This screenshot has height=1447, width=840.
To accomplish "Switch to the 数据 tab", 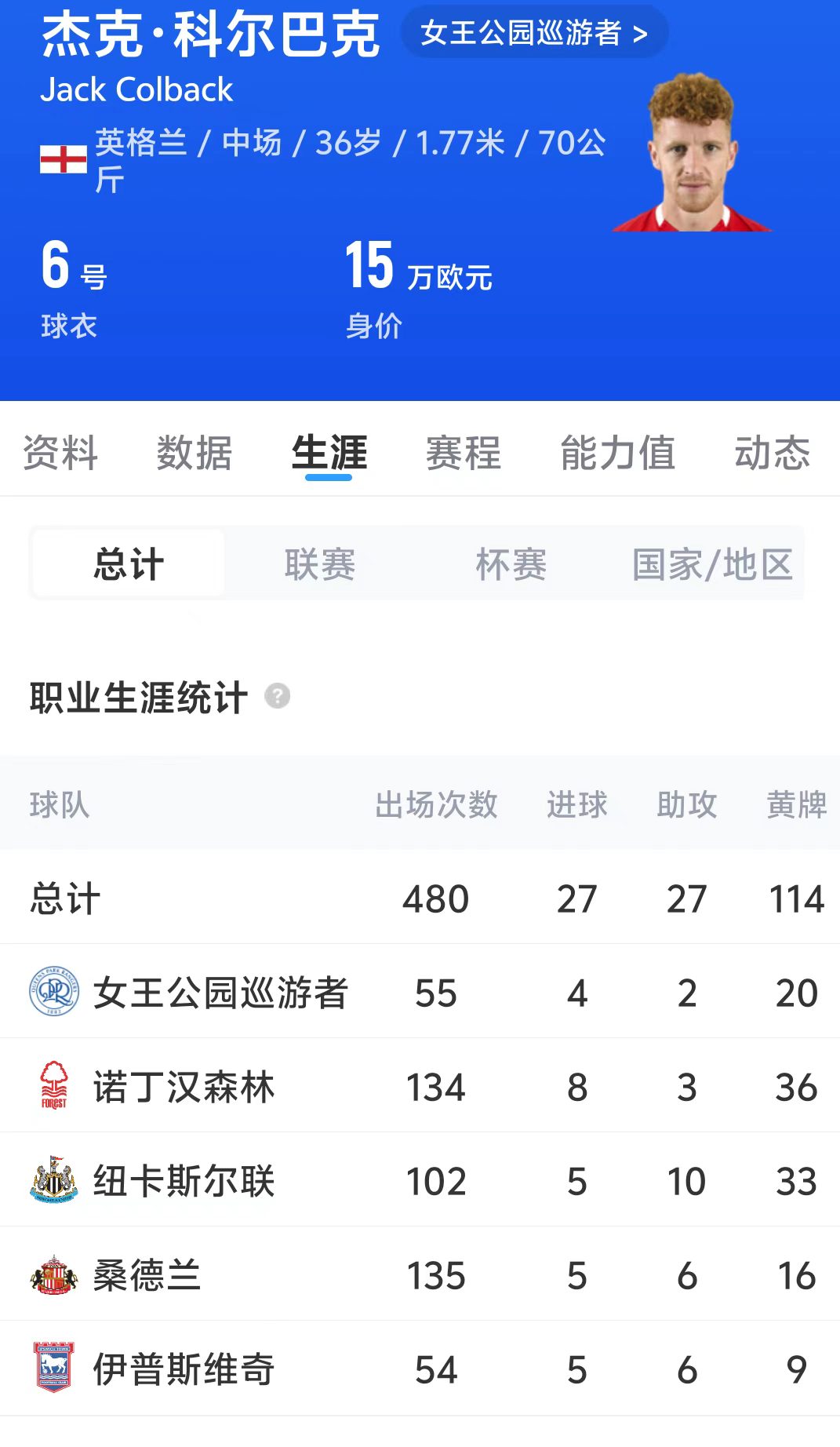I will 195,453.
